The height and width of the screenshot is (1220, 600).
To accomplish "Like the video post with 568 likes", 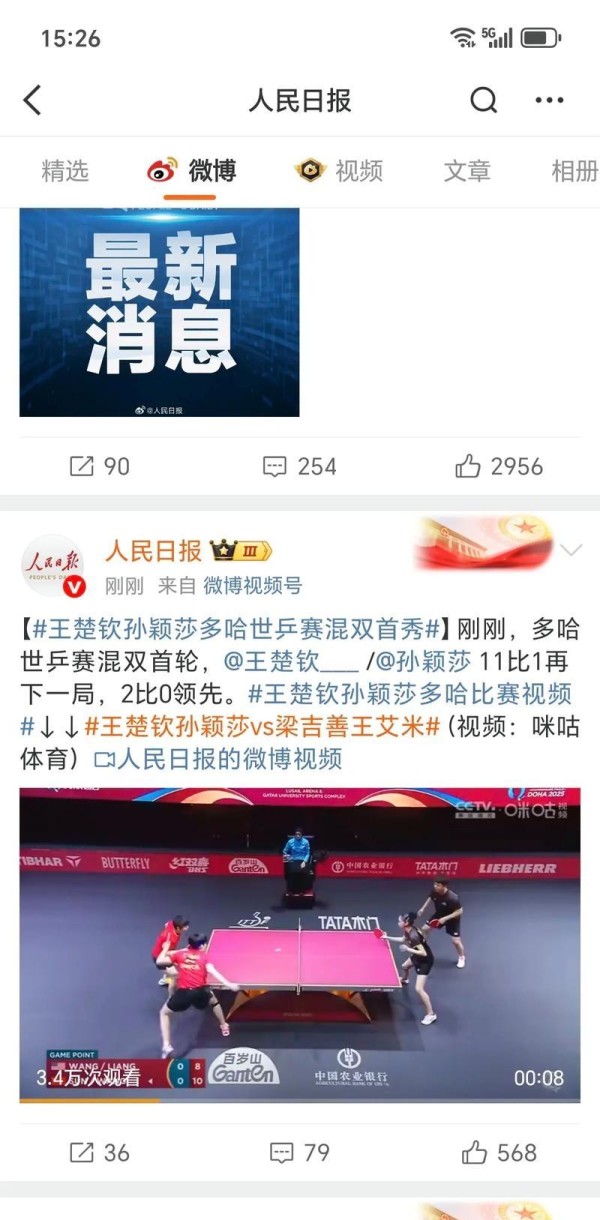I will (x=498, y=1152).
